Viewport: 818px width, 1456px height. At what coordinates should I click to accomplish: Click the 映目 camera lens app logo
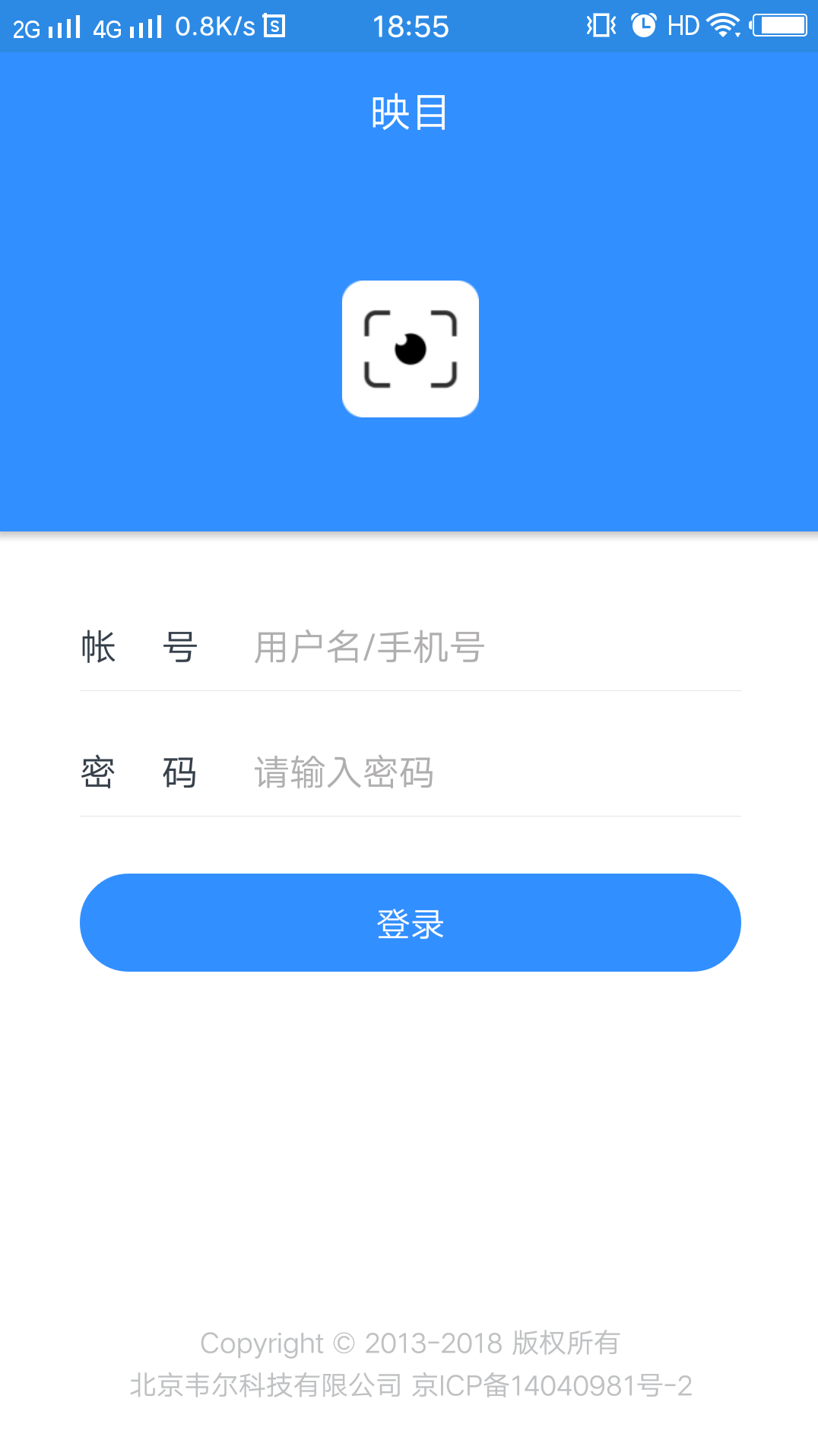tap(409, 348)
